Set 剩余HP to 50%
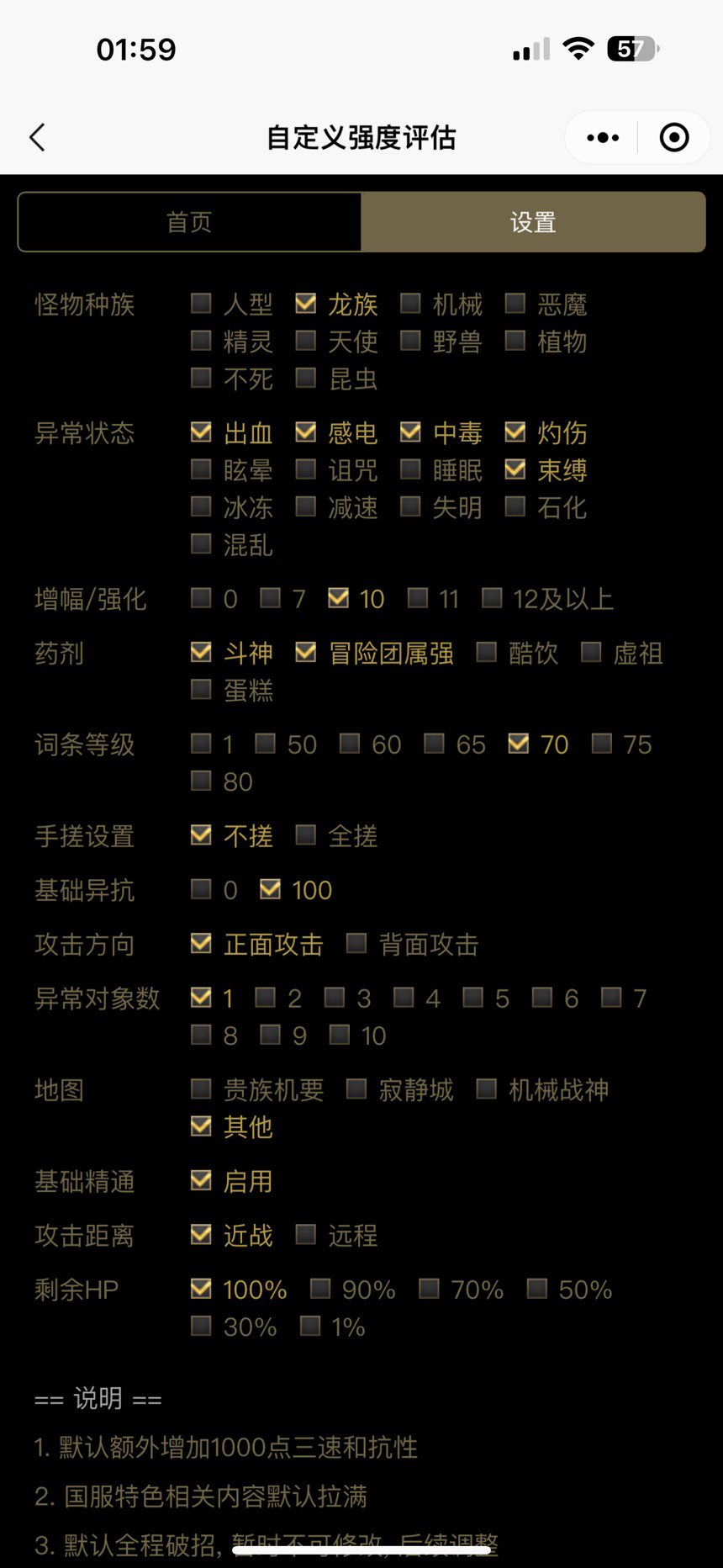 coord(537,1289)
